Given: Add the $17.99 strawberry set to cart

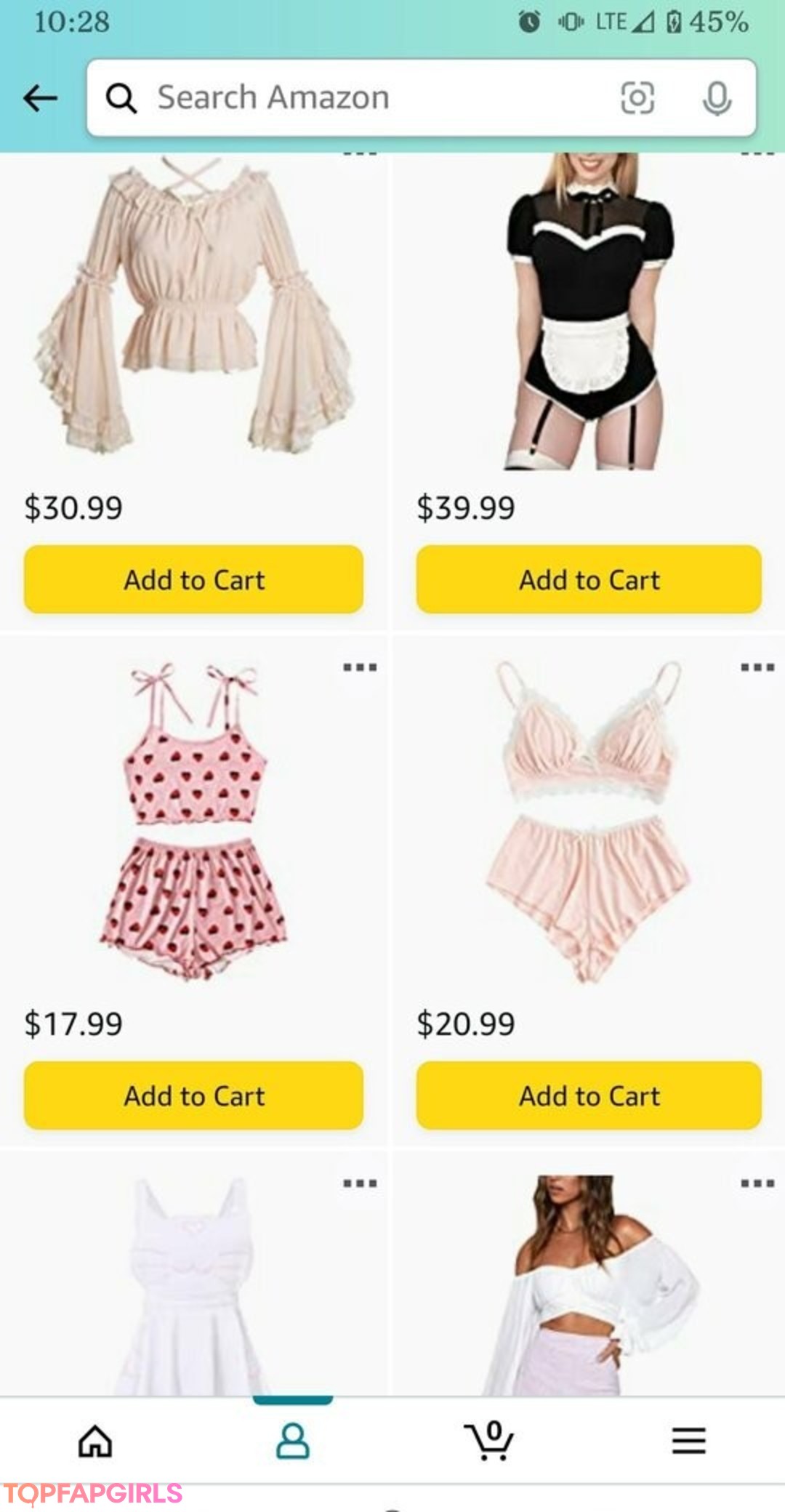Looking at the screenshot, I should pyautogui.click(x=193, y=1095).
